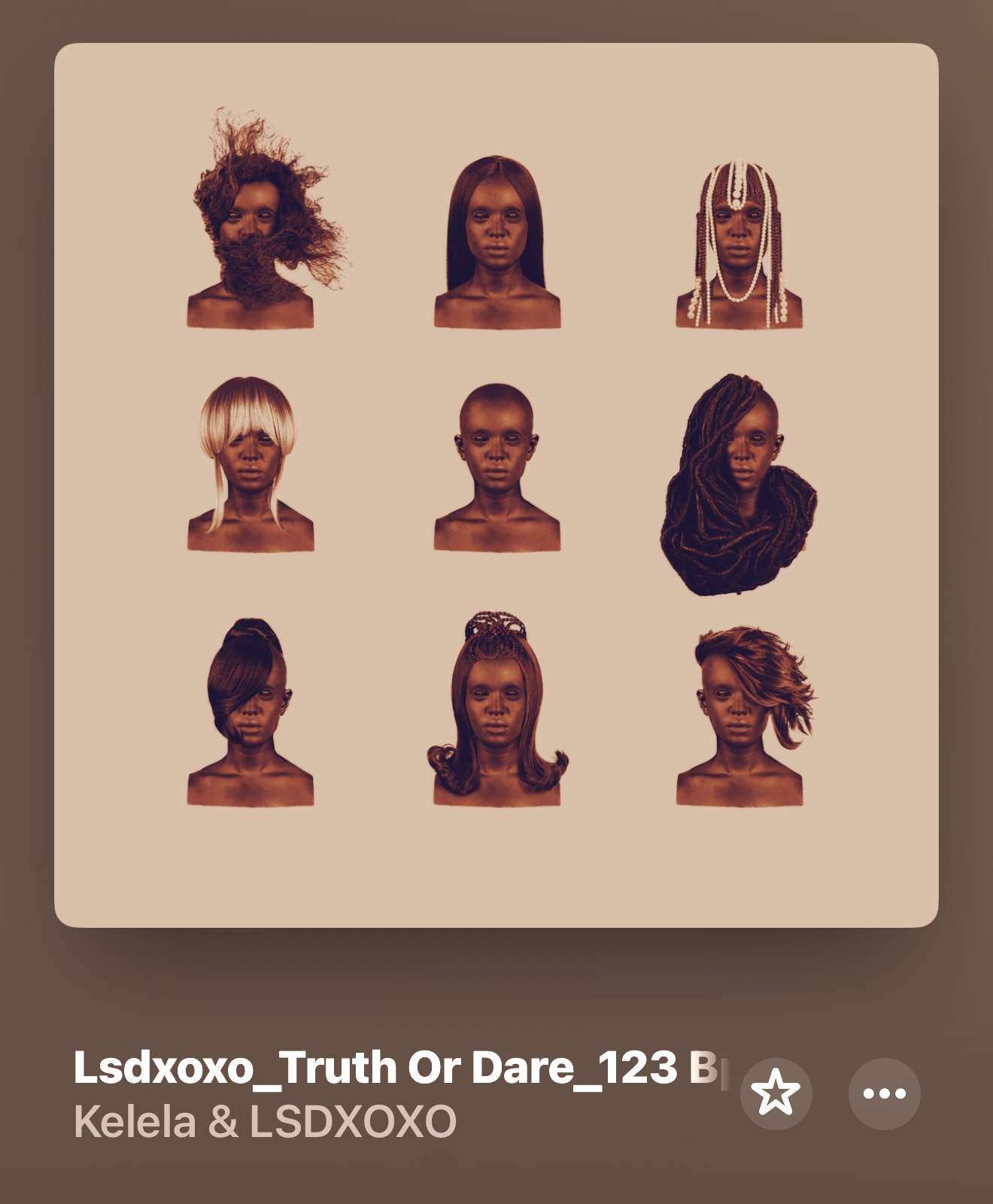993x1204 pixels.
Task: Tap the artist name Kelela & LSDXOXO
Action: tap(265, 1122)
